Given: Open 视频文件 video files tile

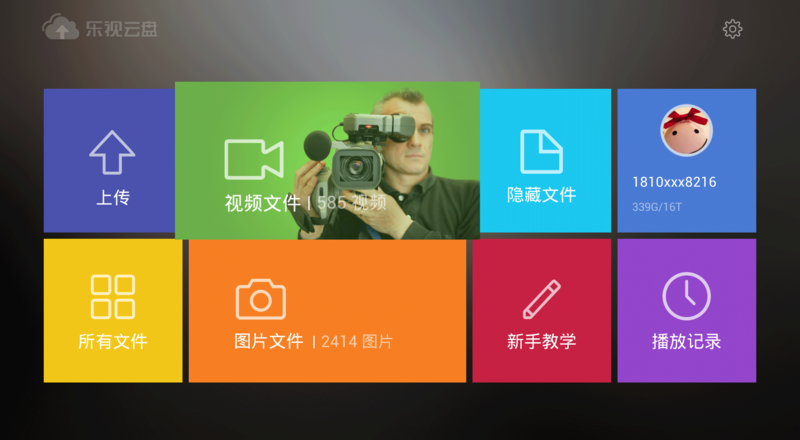Looking at the screenshot, I should 327,161.
